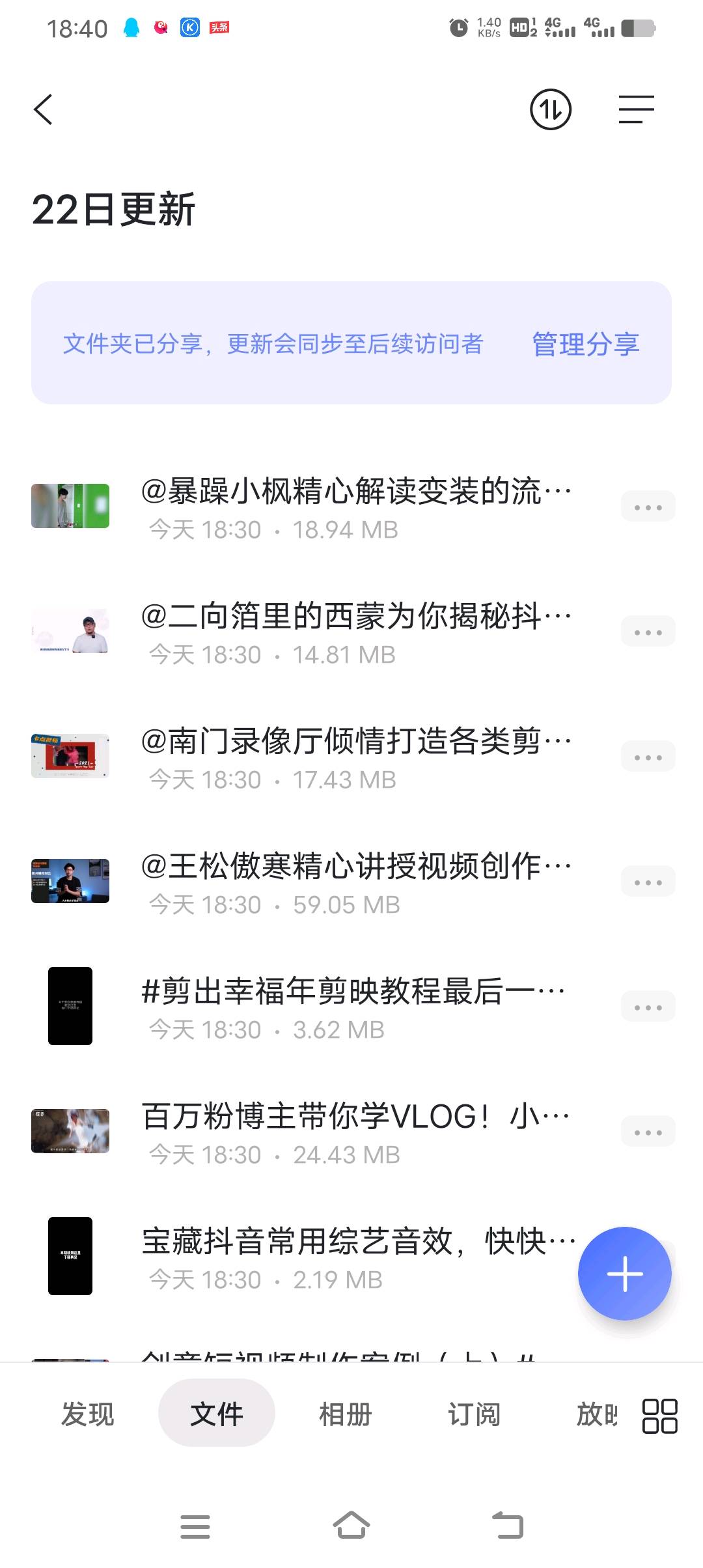This screenshot has width=703, height=1568.
Task: Open the sort and view menu
Action: pos(636,109)
